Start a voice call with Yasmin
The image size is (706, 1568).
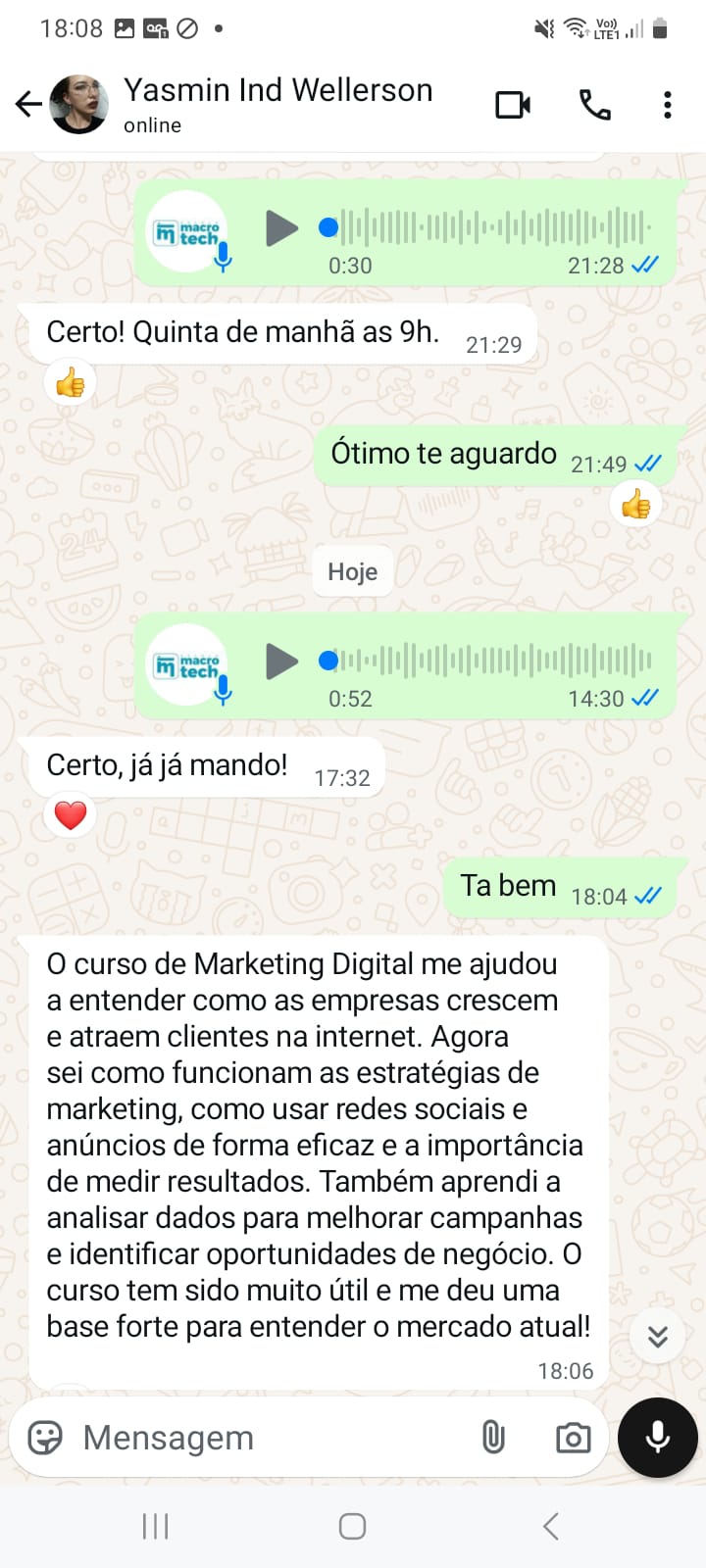tap(594, 105)
